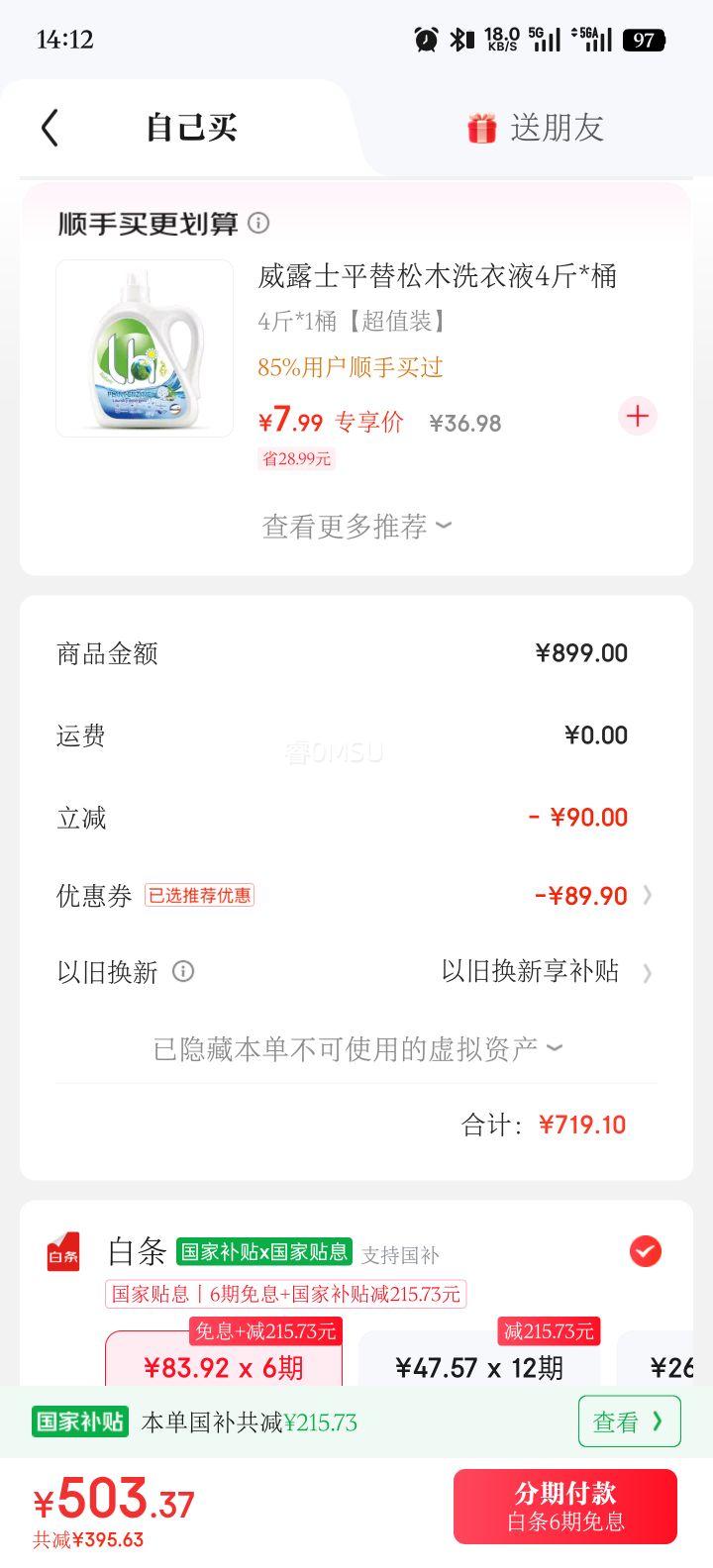Open info icon beside 顺手买更划算

(258, 223)
